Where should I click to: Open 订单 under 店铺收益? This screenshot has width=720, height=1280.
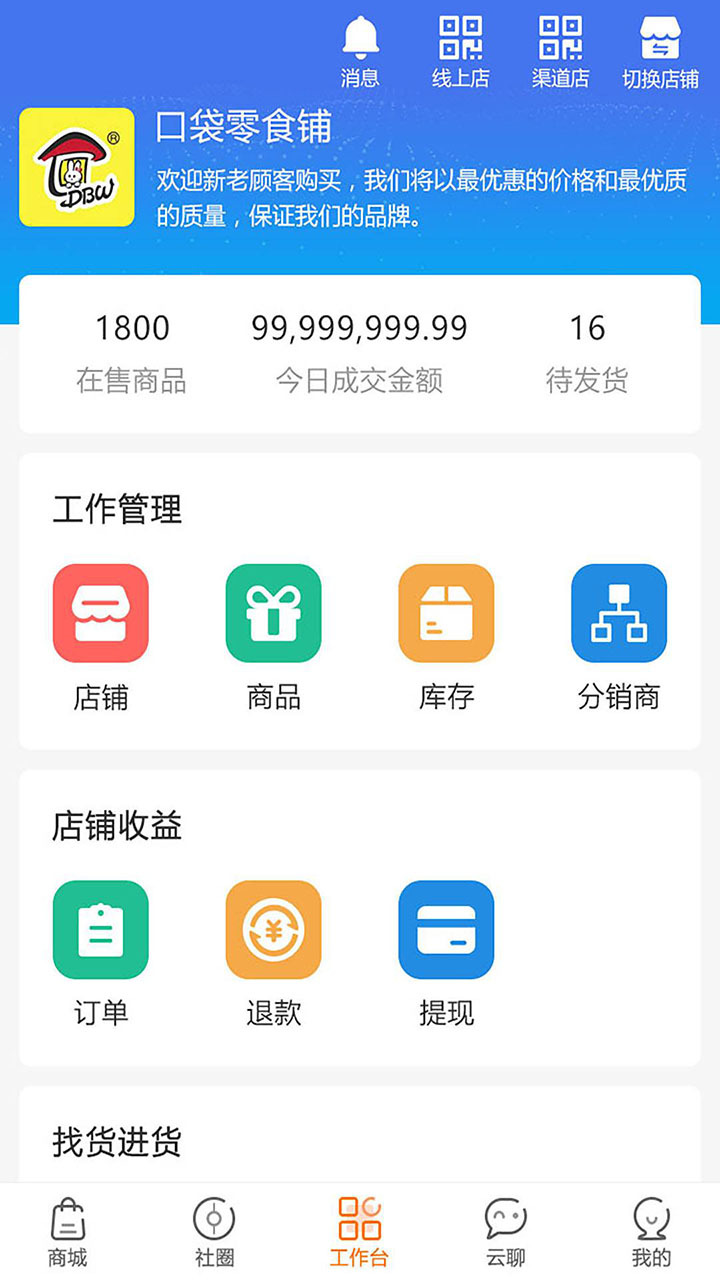[101, 954]
